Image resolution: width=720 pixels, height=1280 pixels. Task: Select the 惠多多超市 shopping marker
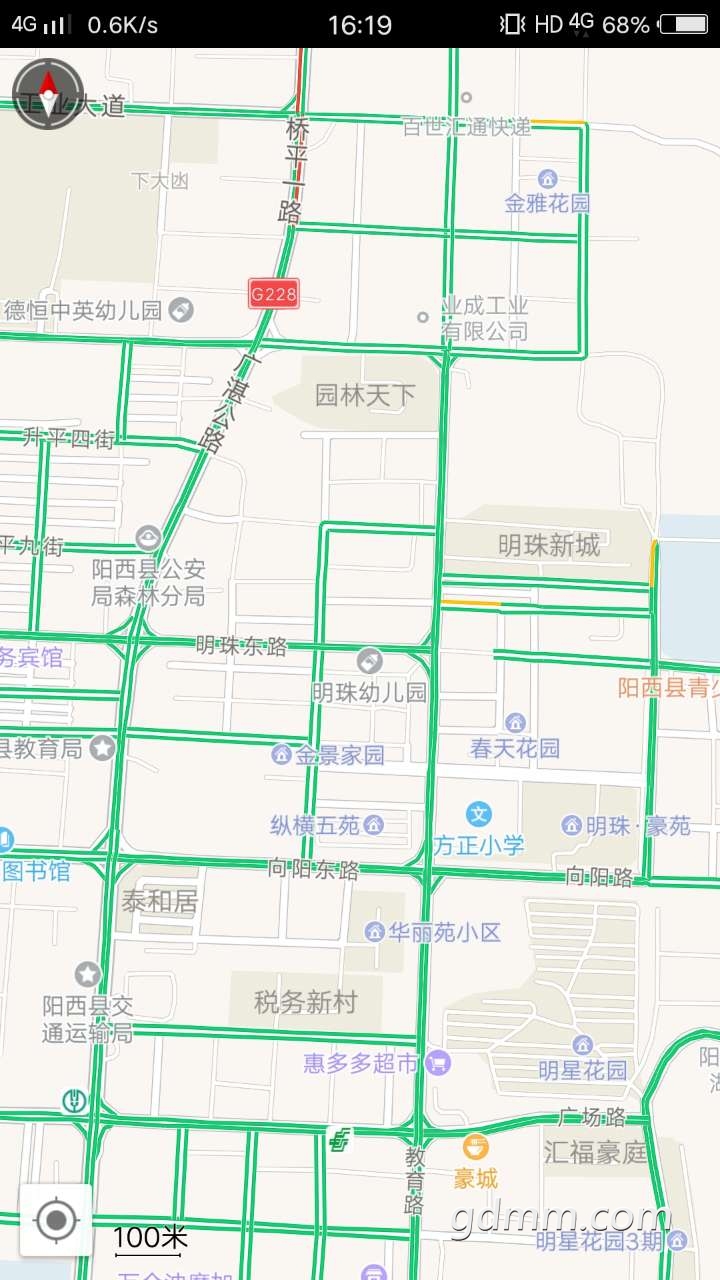pos(437,1062)
